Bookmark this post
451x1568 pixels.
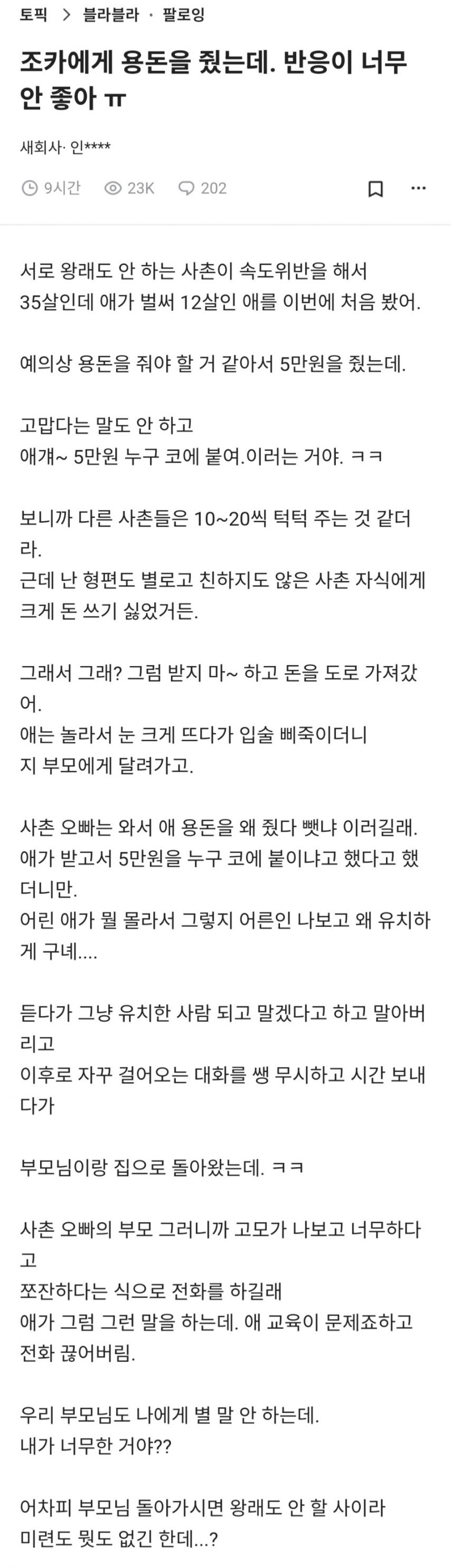point(375,189)
